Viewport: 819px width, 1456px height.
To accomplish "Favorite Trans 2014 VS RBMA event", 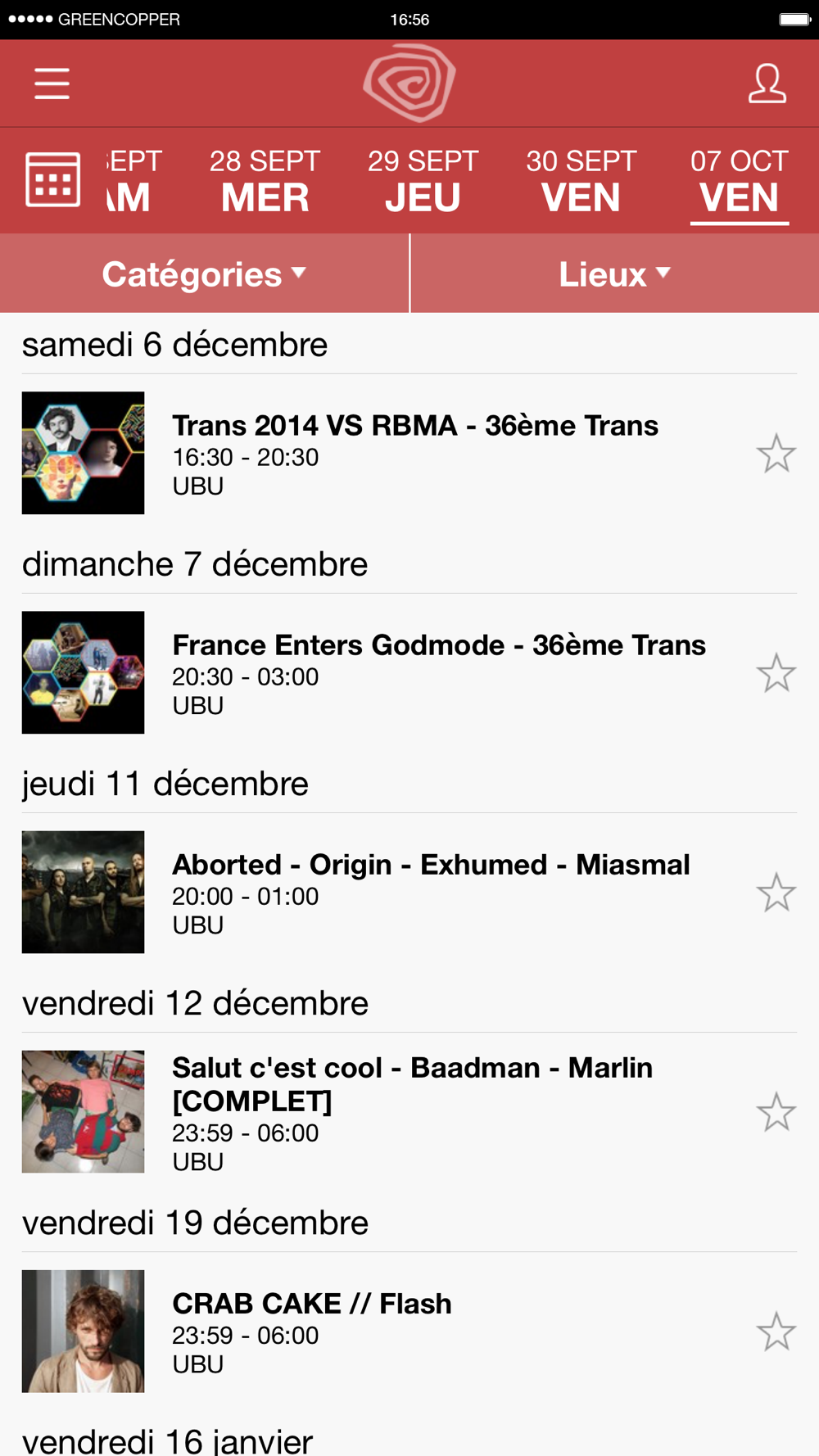I will pyautogui.click(x=776, y=453).
